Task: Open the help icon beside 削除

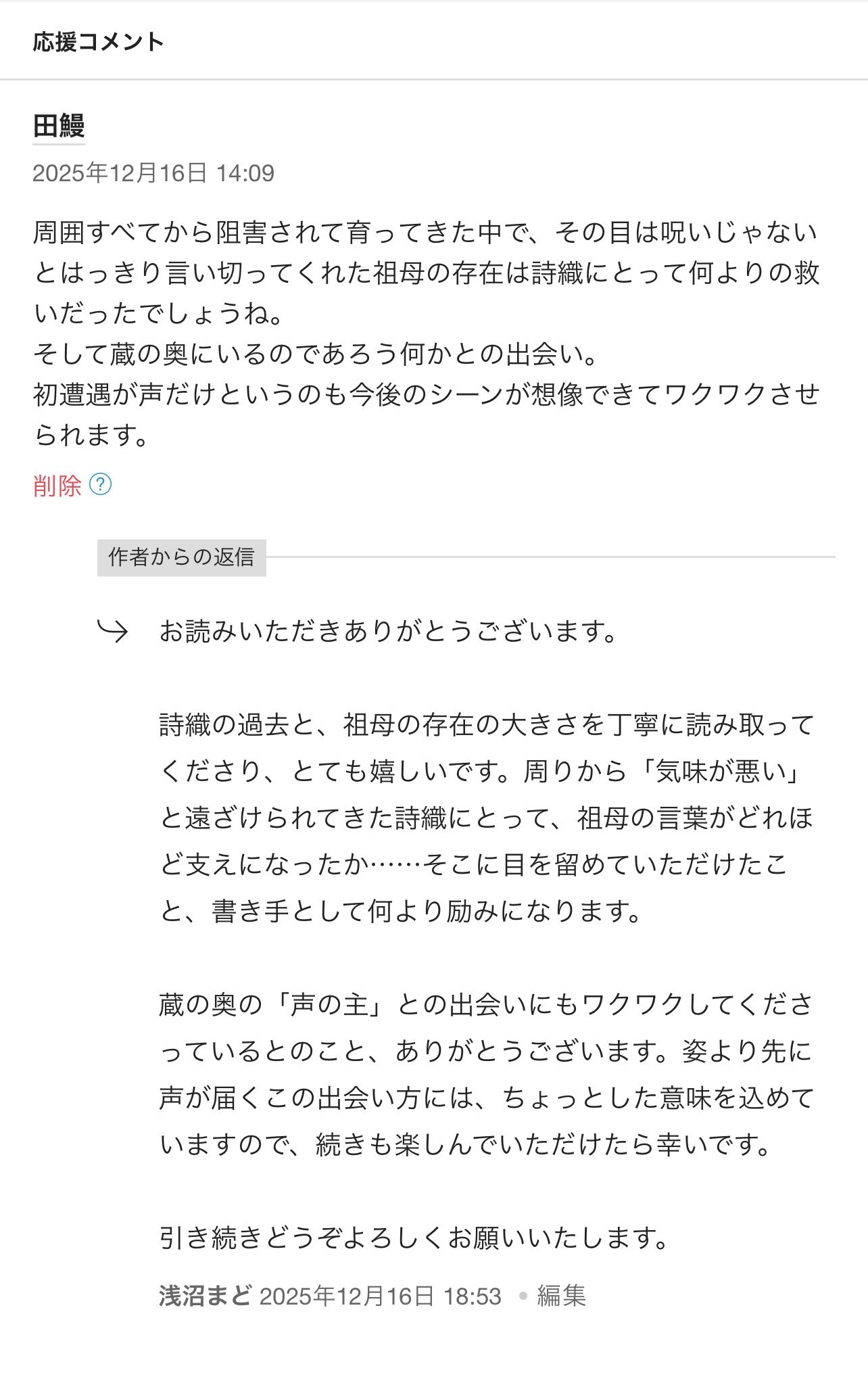Action: click(x=101, y=485)
